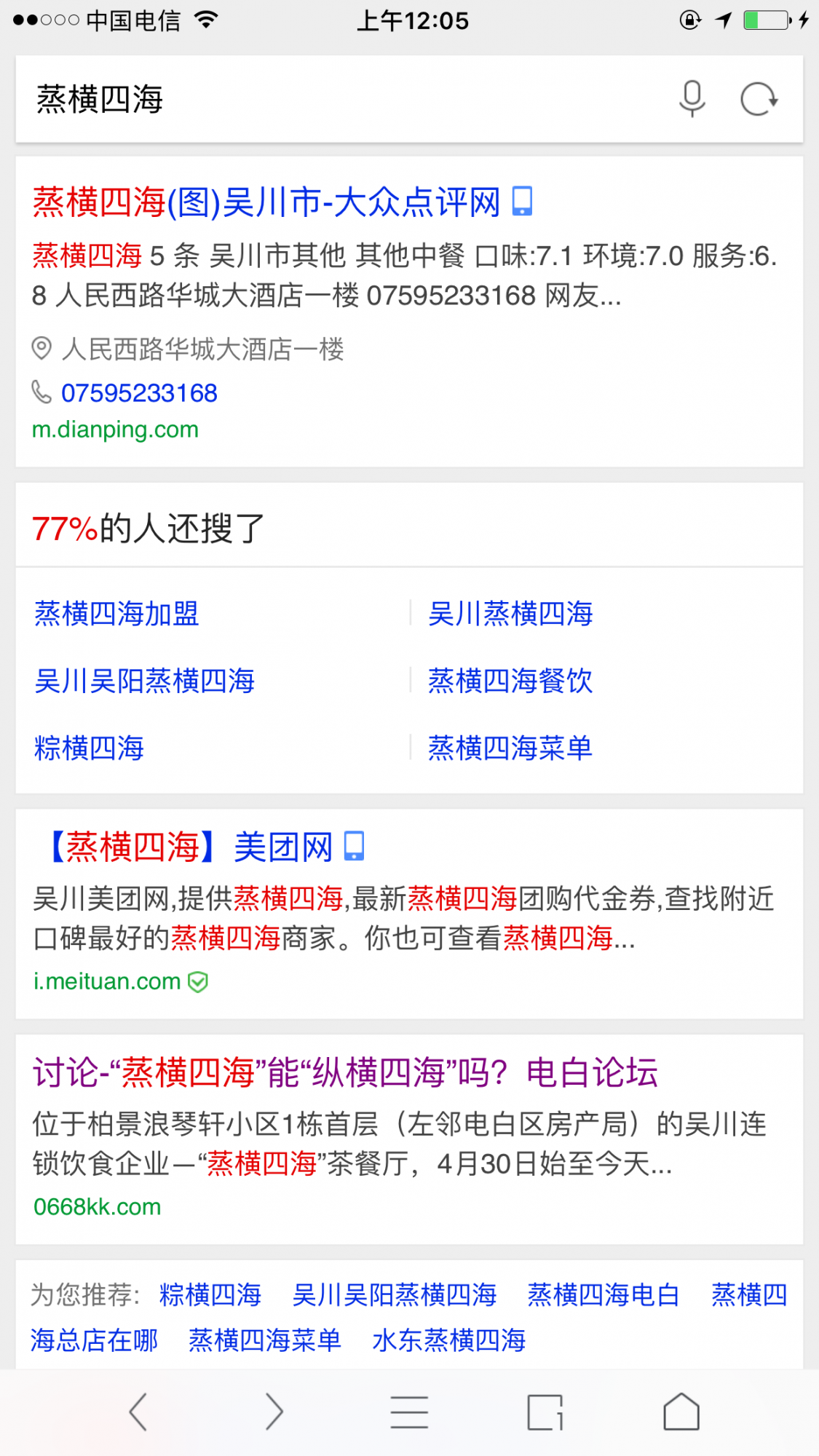Go forward to the next page
Image resolution: width=819 pixels, height=1456 pixels.
[274, 1412]
